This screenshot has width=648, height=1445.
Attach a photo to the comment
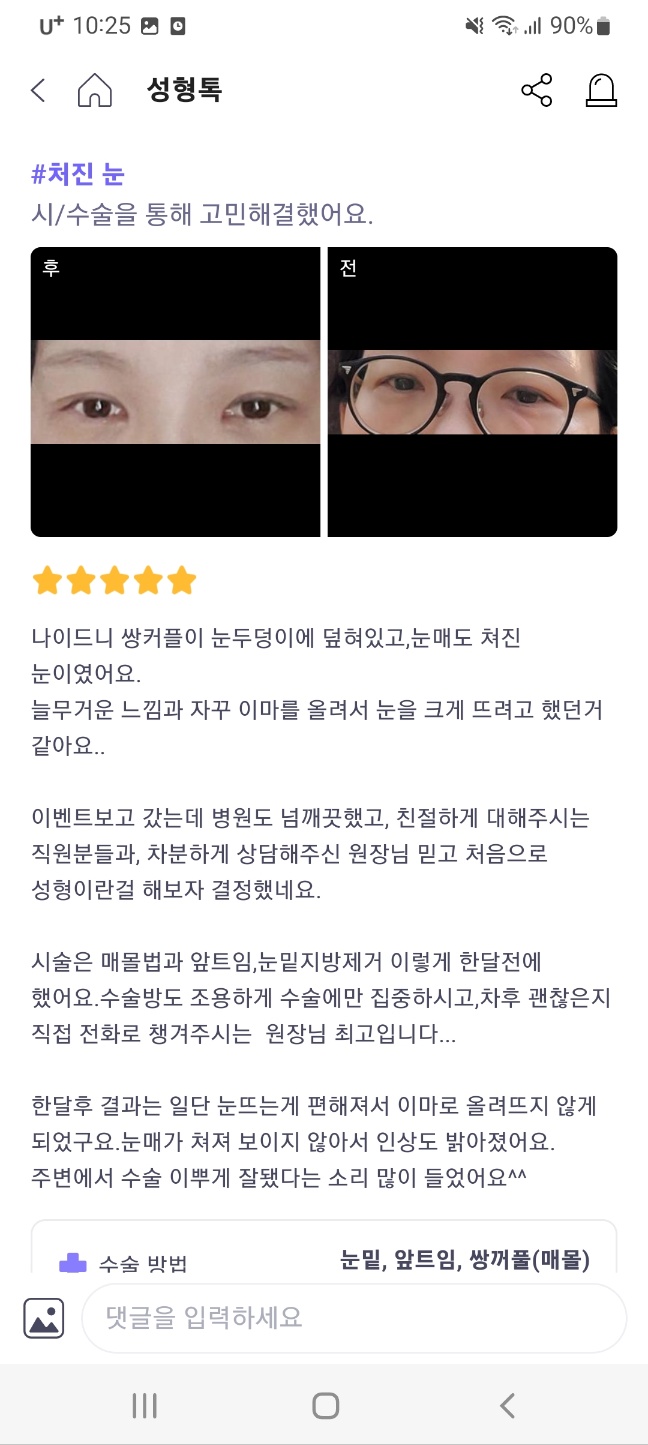[44, 1318]
